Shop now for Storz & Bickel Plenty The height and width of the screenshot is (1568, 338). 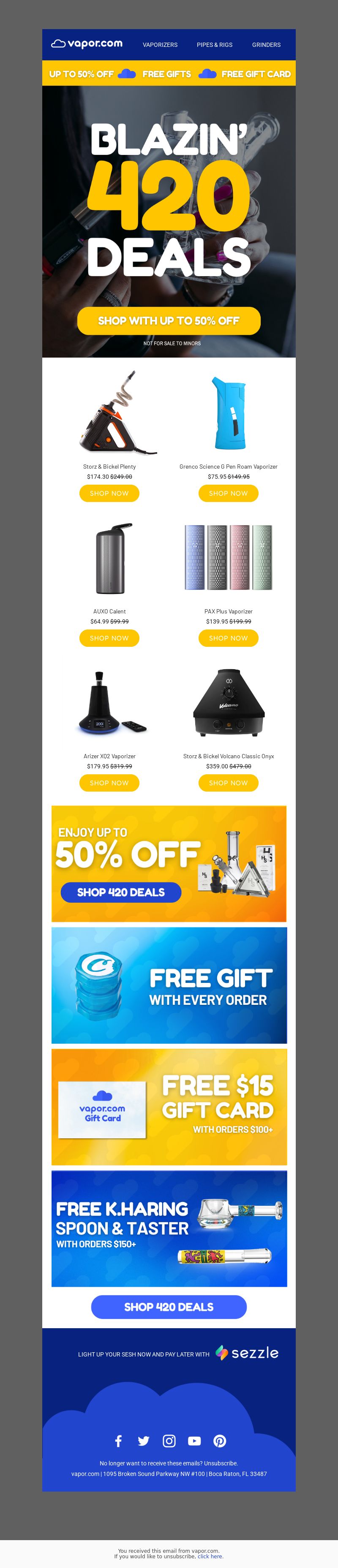109,493
